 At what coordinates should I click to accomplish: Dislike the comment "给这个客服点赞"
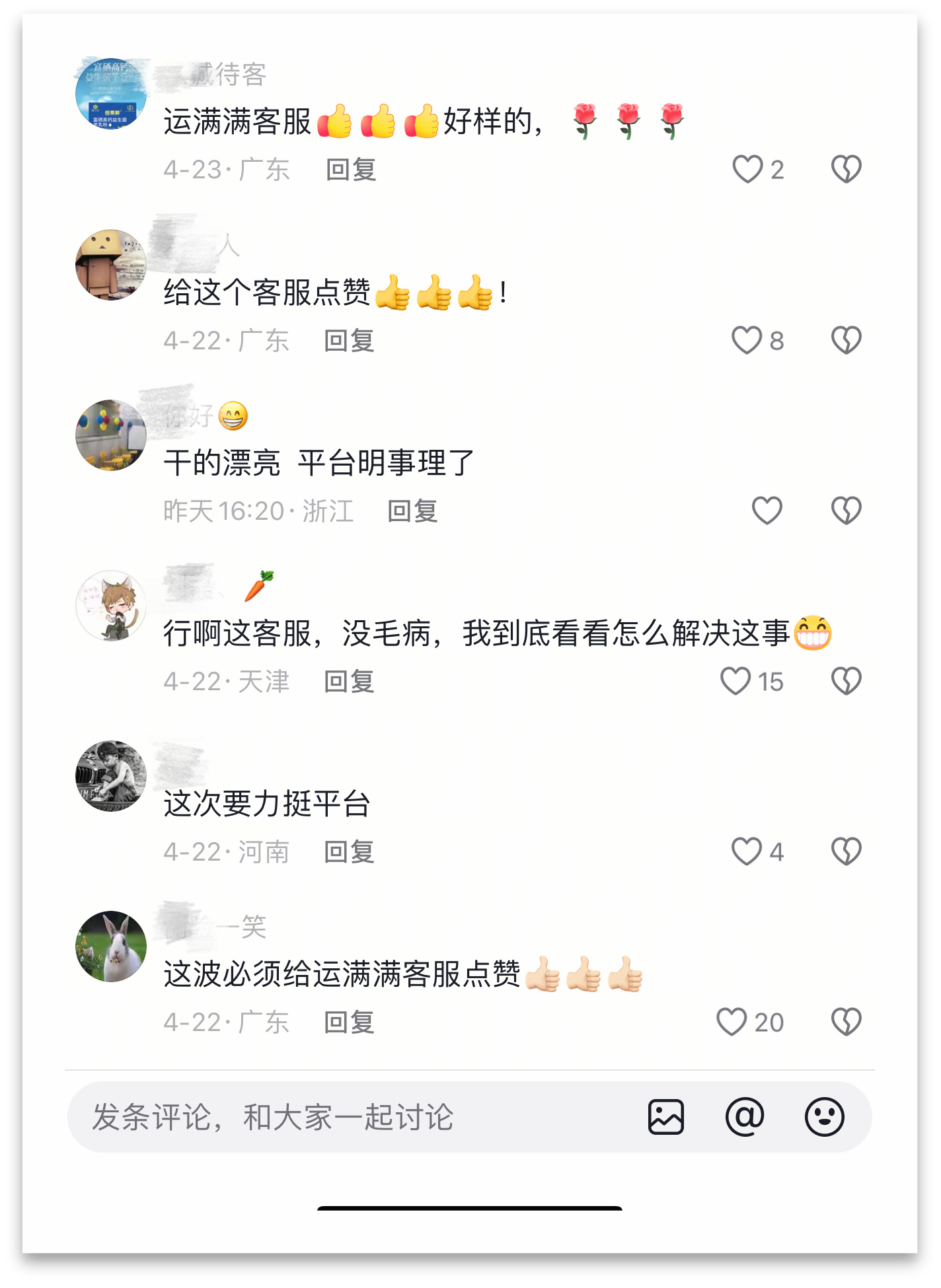(x=846, y=340)
